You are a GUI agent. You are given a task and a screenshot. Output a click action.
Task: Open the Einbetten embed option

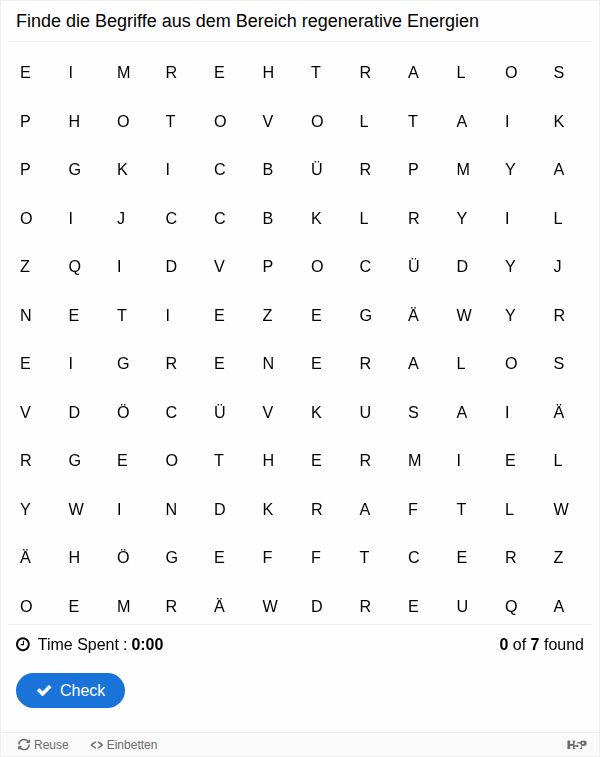coord(124,745)
